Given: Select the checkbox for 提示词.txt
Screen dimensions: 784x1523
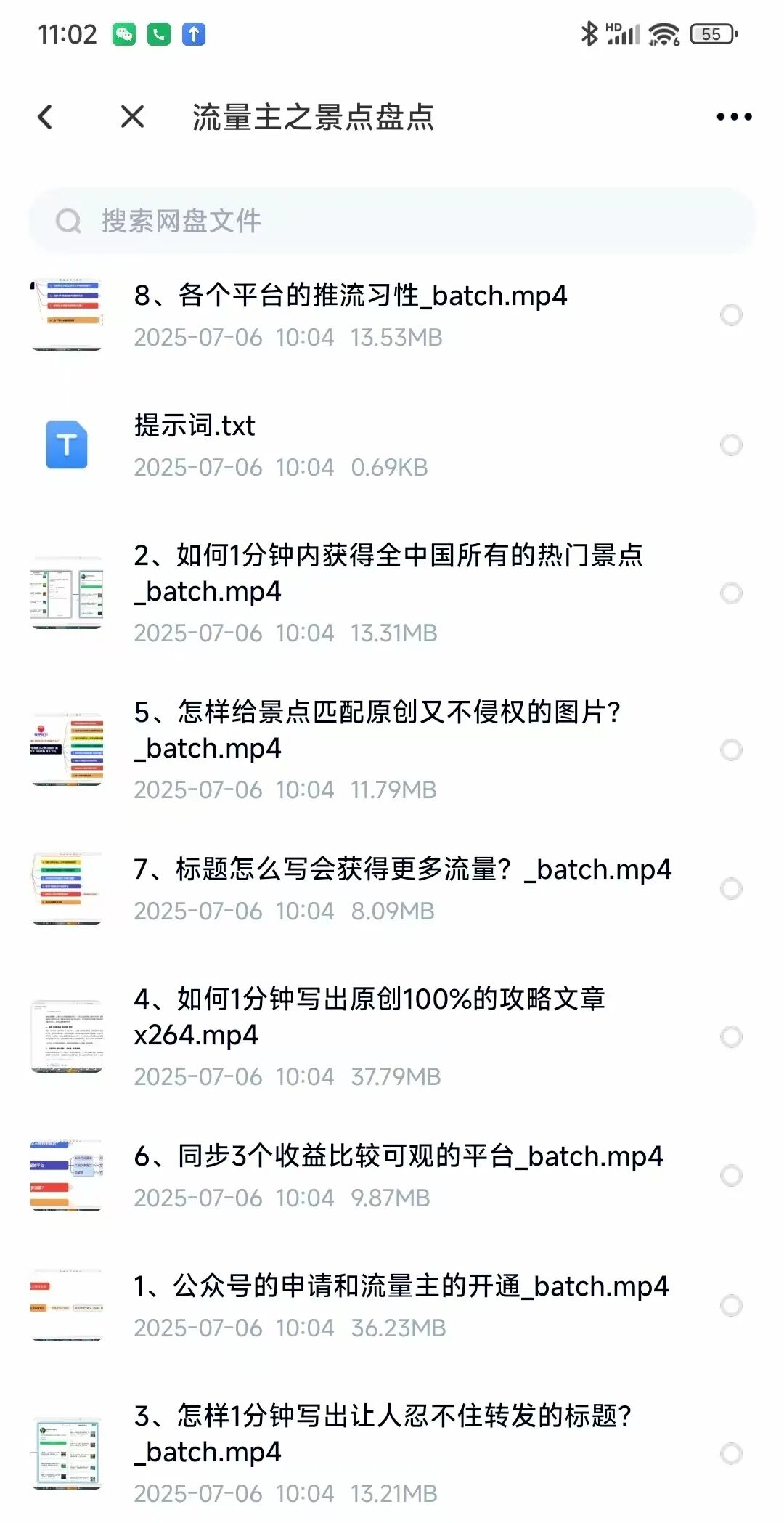Looking at the screenshot, I should click(x=730, y=444).
